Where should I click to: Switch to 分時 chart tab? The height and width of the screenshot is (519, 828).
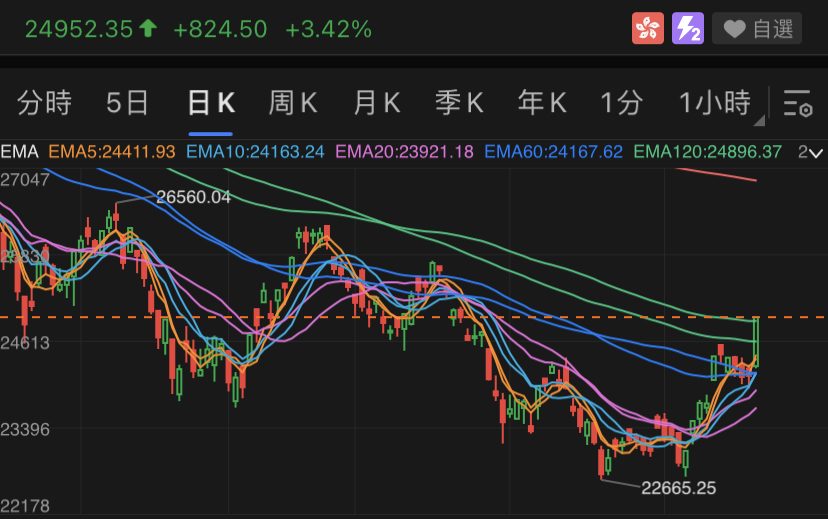(x=45, y=102)
